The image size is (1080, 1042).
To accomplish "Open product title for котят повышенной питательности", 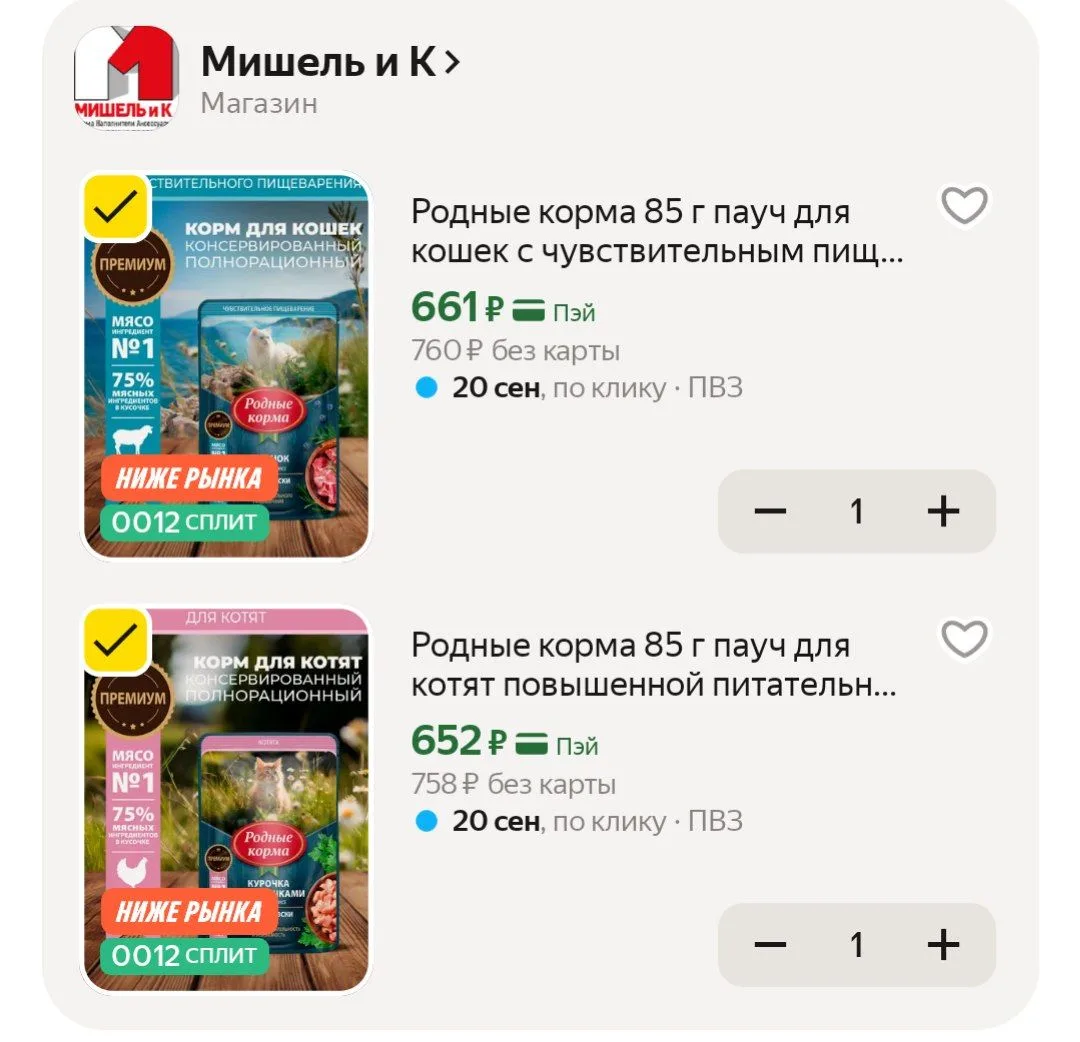I will point(654,665).
